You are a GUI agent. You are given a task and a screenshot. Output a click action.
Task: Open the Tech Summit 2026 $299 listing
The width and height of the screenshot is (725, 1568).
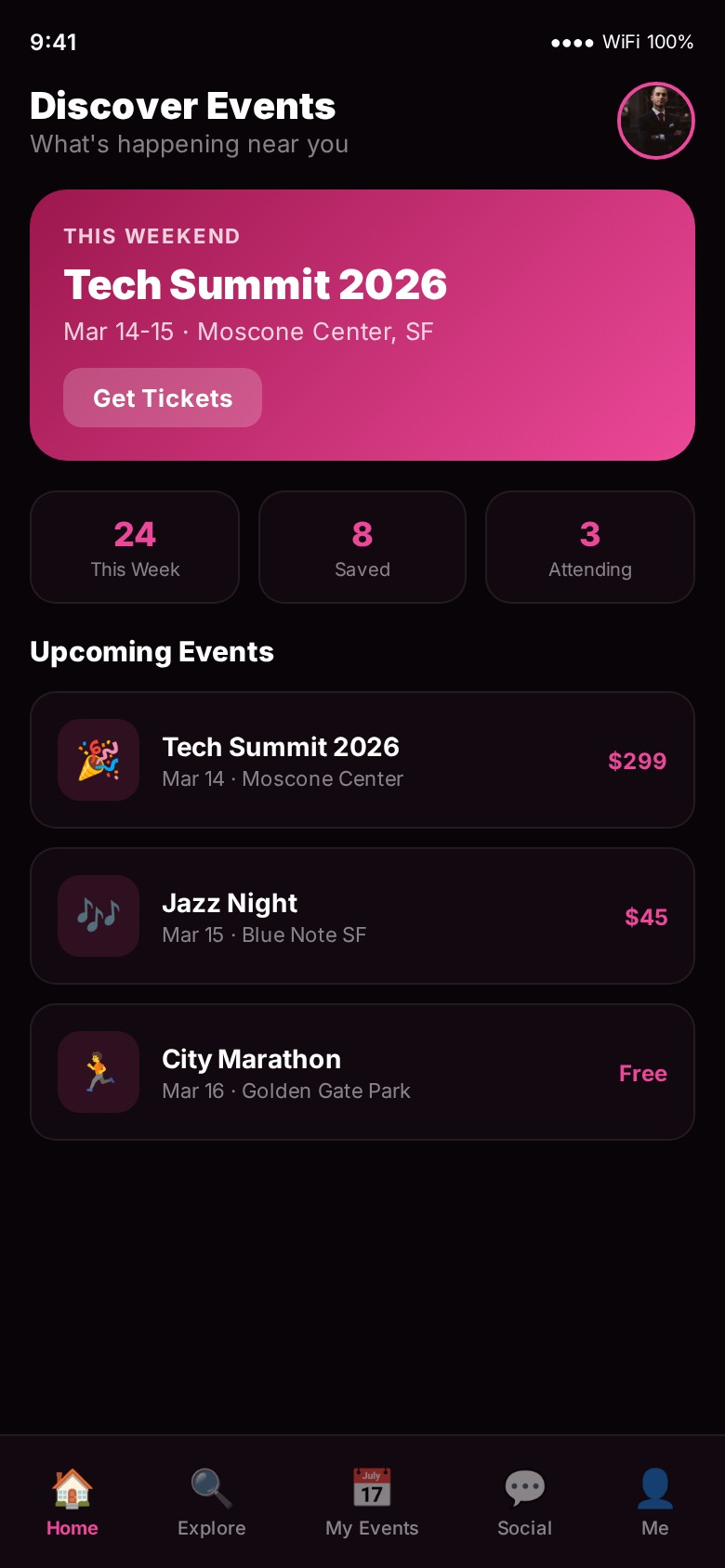click(362, 760)
